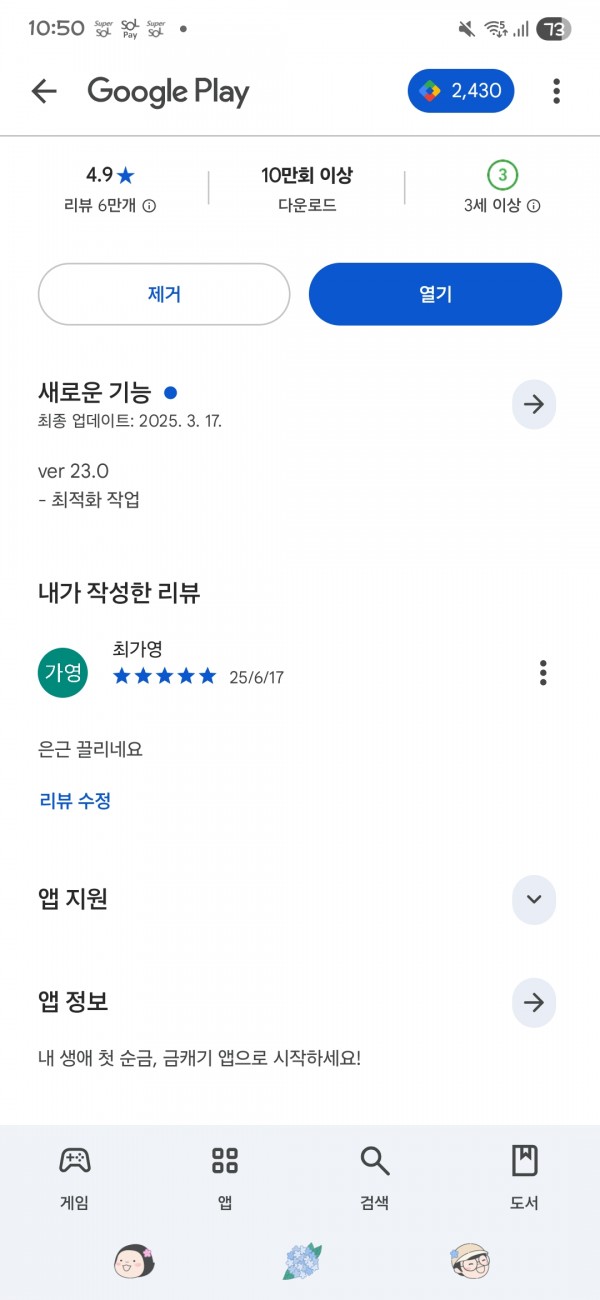View info icon next to 3세 이상
600x1300 pixels.
click(534, 206)
